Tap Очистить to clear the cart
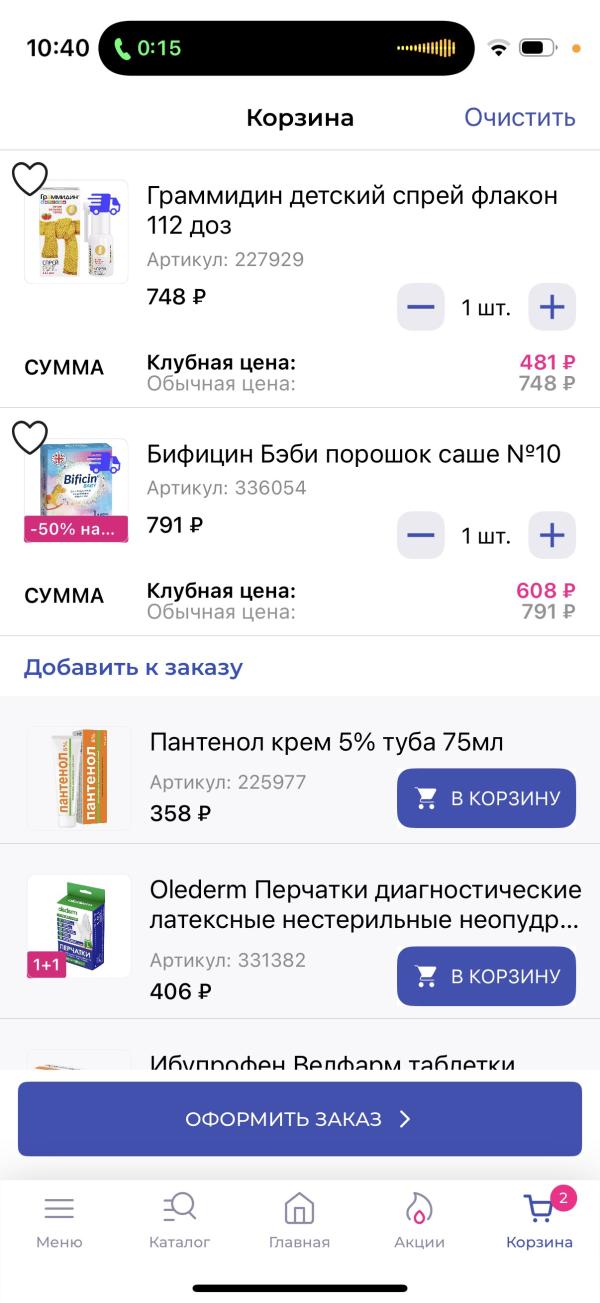Viewport: 600px width, 1303px height. point(519,118)
